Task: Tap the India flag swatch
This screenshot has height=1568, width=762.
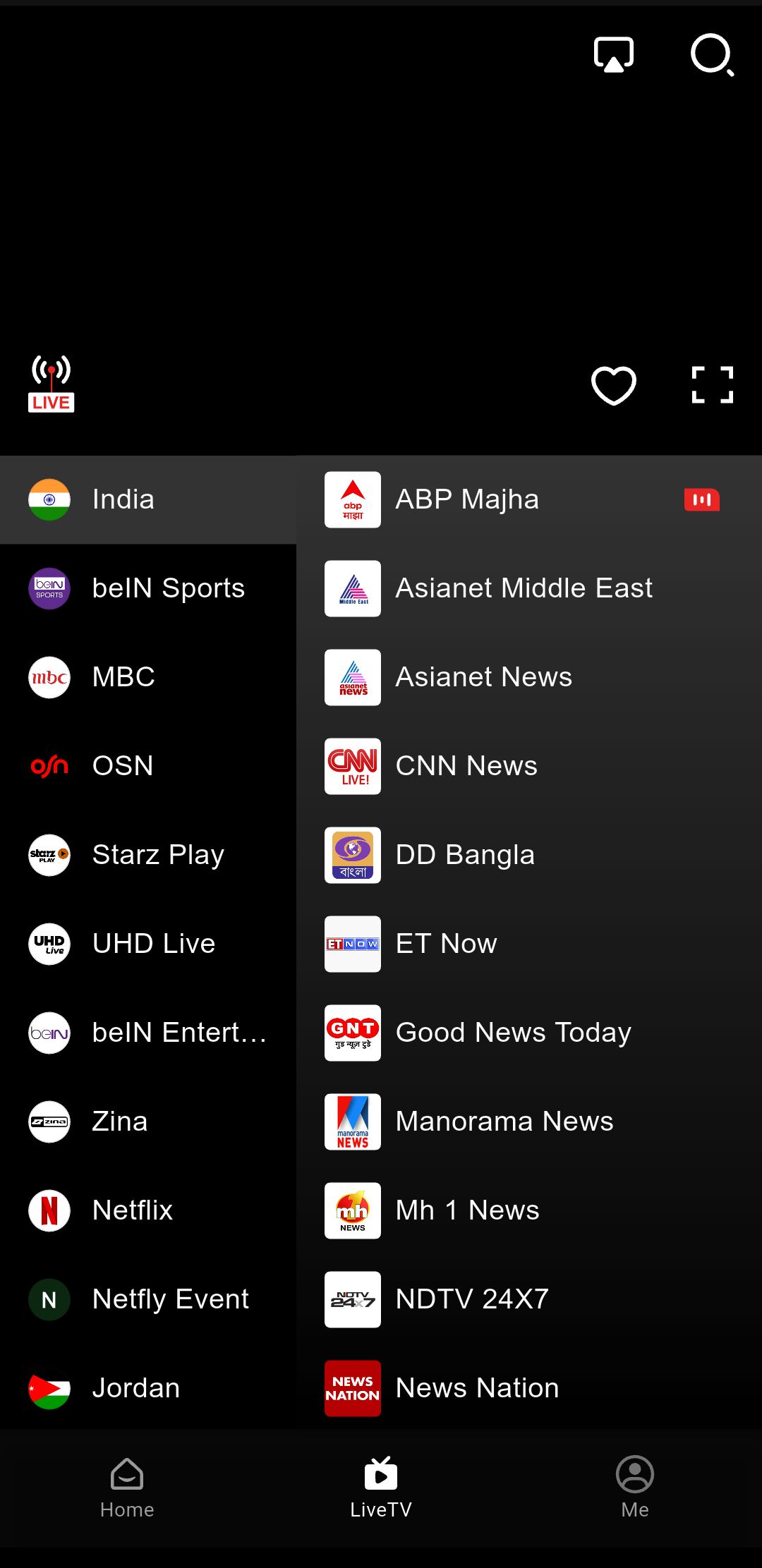Action: pos(49,499)
